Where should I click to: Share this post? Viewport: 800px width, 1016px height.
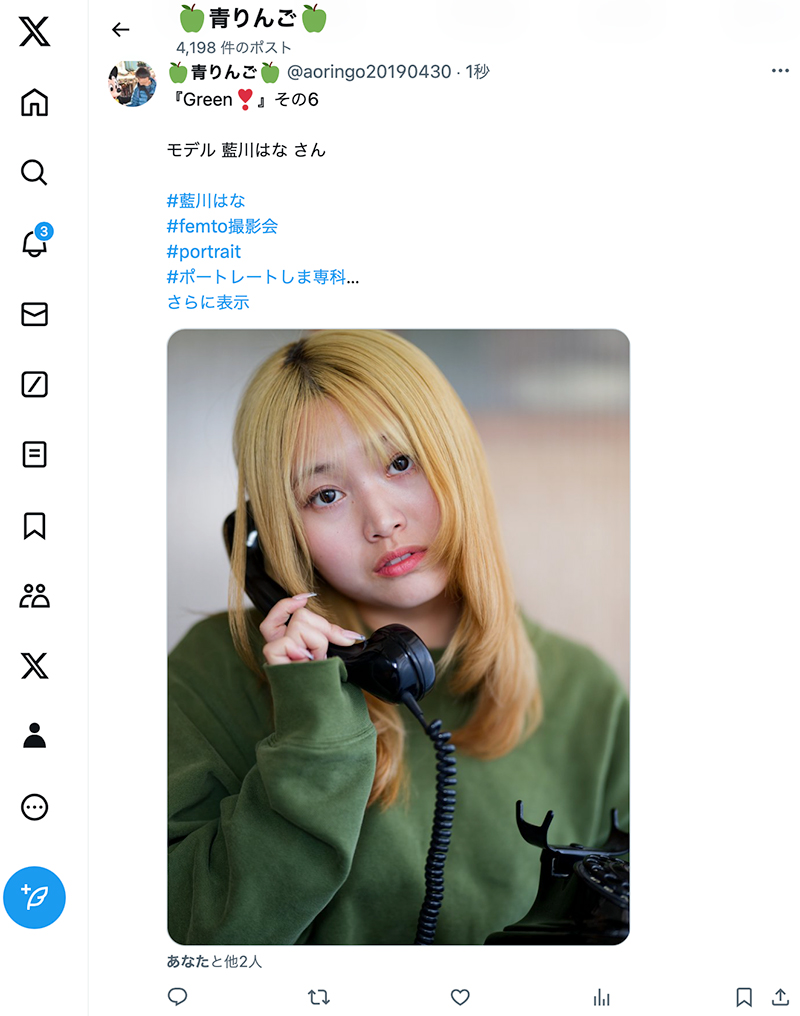point(780,996)
